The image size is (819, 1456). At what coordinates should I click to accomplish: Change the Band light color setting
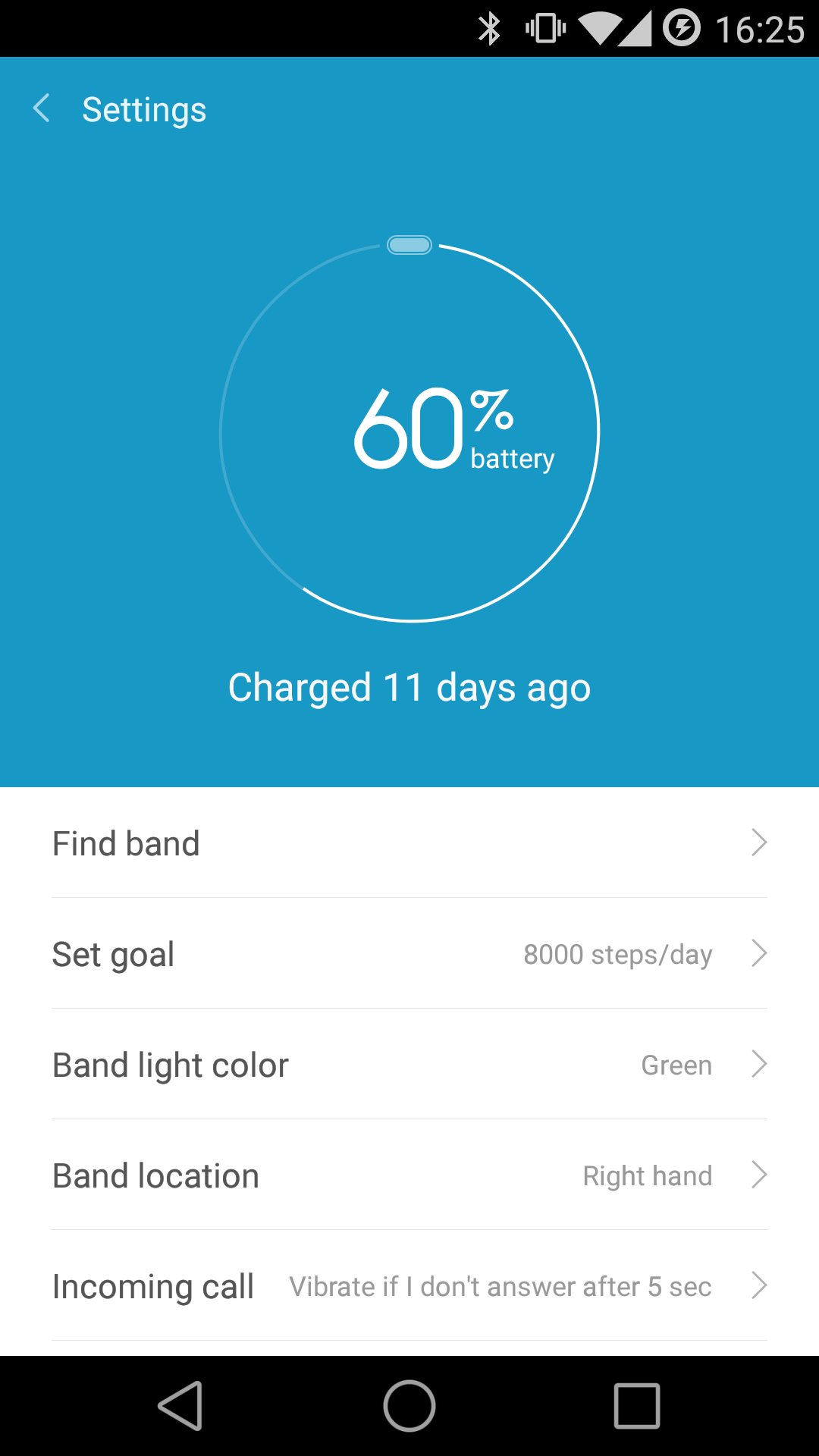click(x=409, y=1064)
